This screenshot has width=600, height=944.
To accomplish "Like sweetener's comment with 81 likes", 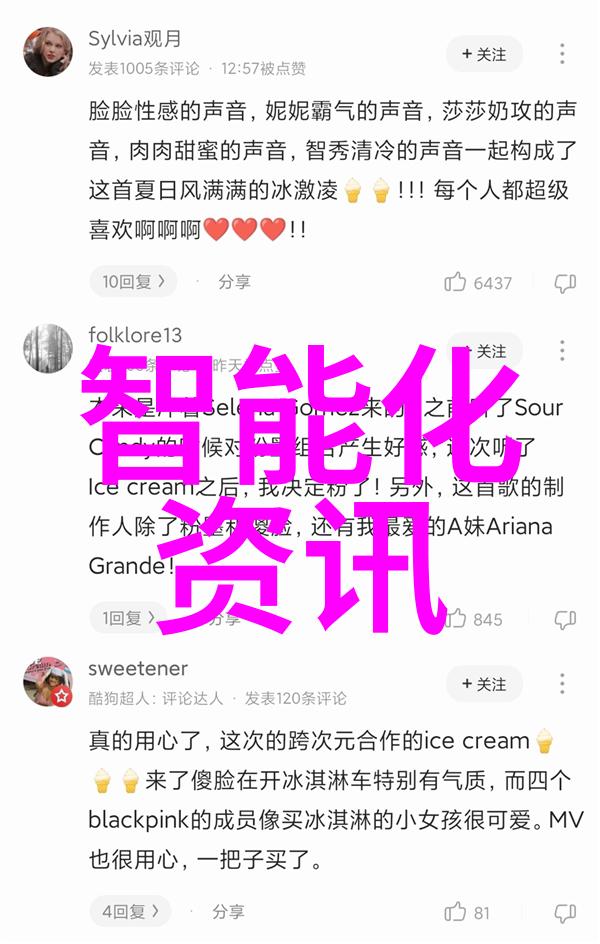I will [456, 912].
